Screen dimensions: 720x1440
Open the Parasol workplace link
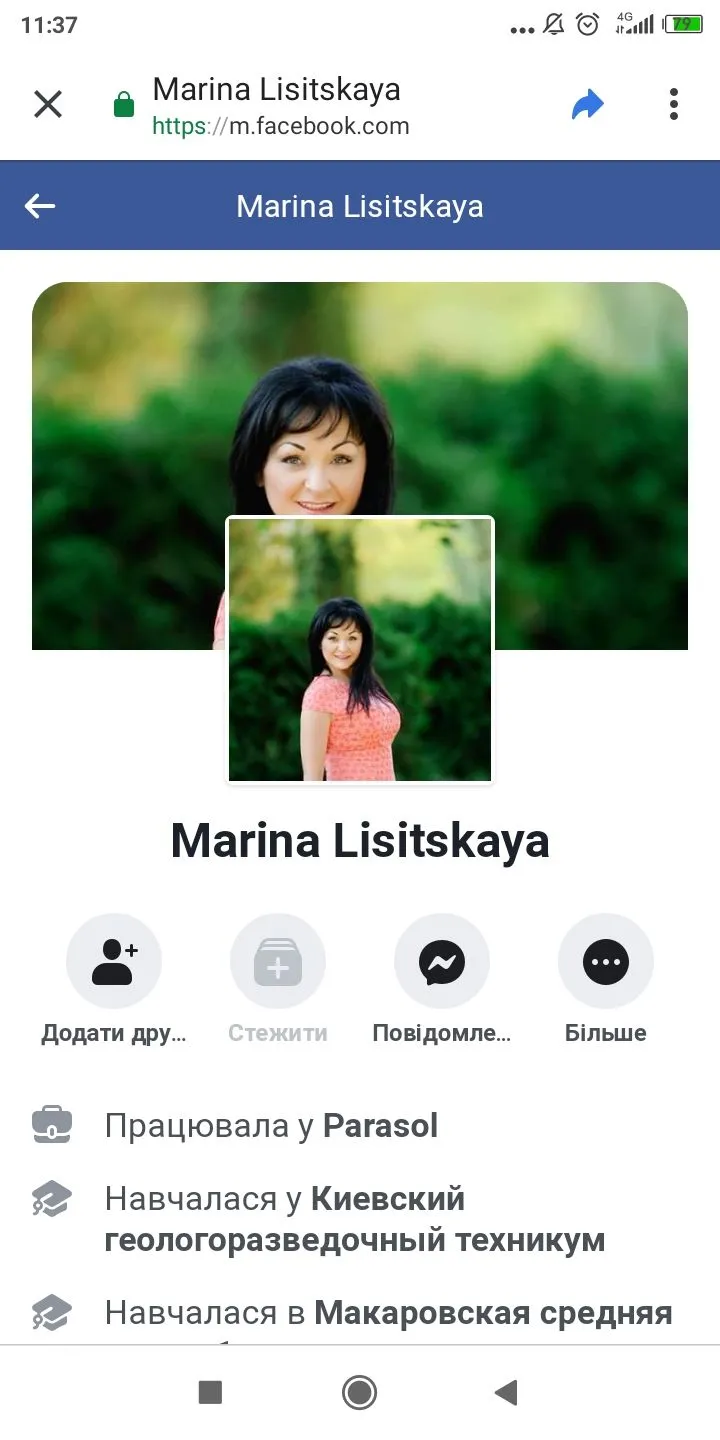coord(380,1126)
